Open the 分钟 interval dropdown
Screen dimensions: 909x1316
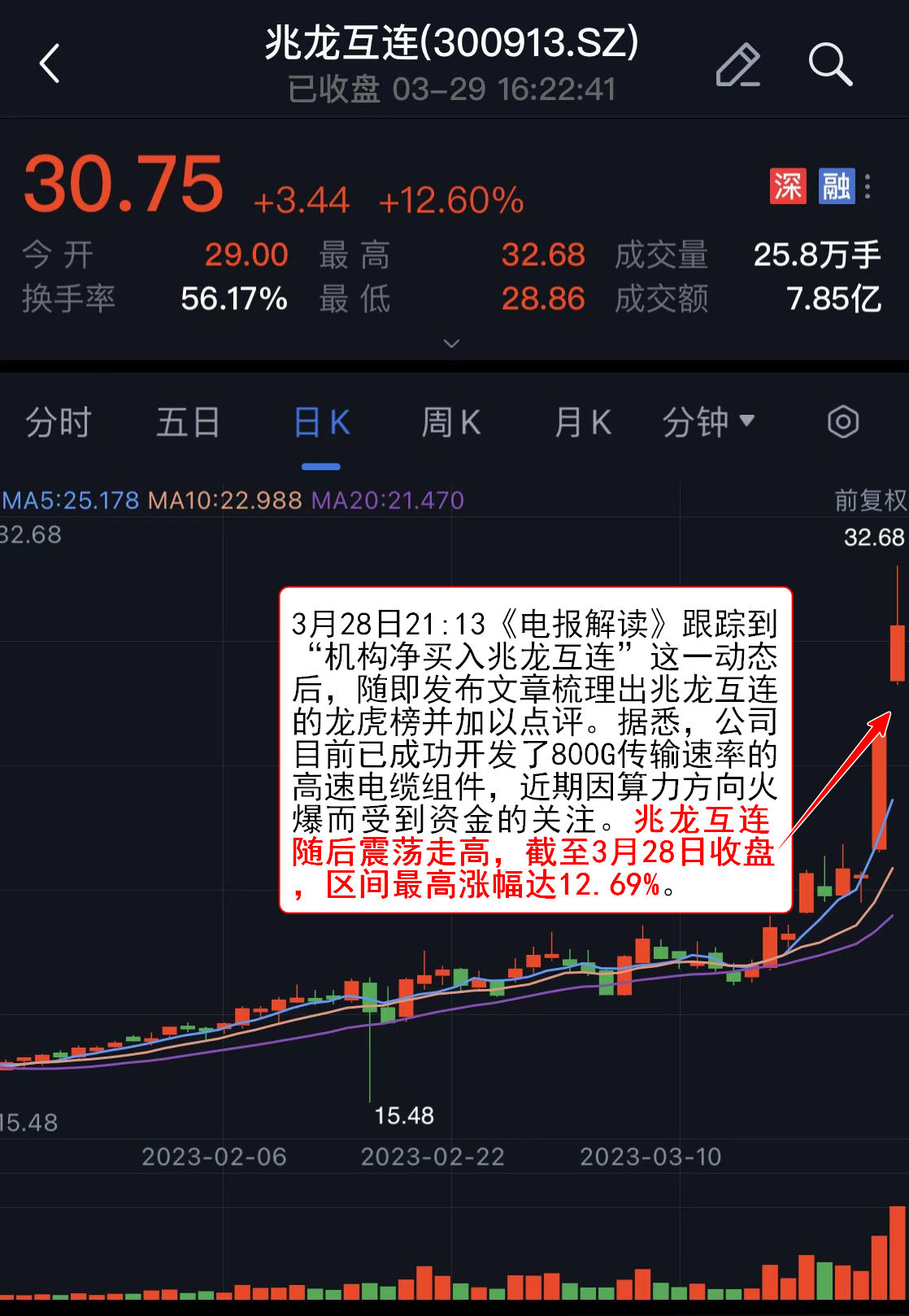coord(708,422)
